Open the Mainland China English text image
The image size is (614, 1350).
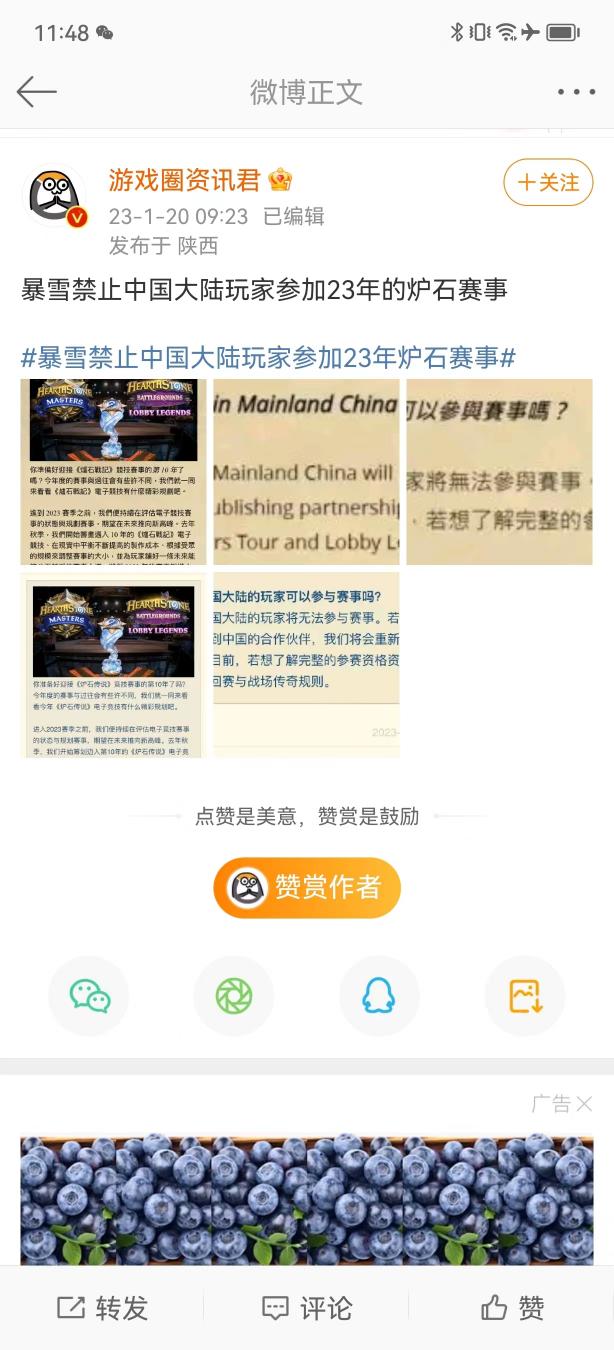click(306, 472)
